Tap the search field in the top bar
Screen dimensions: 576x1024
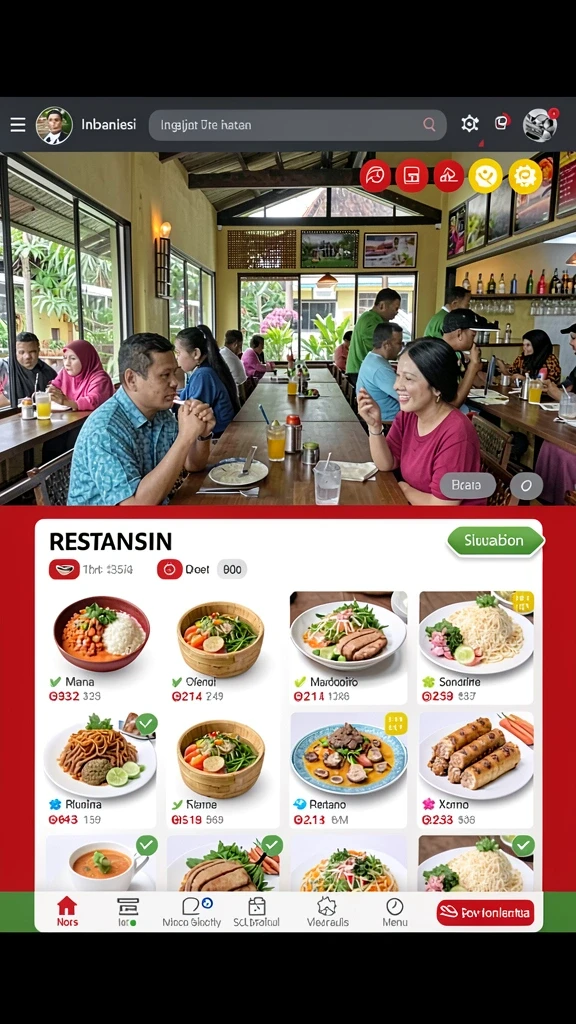tap(297, 125)
